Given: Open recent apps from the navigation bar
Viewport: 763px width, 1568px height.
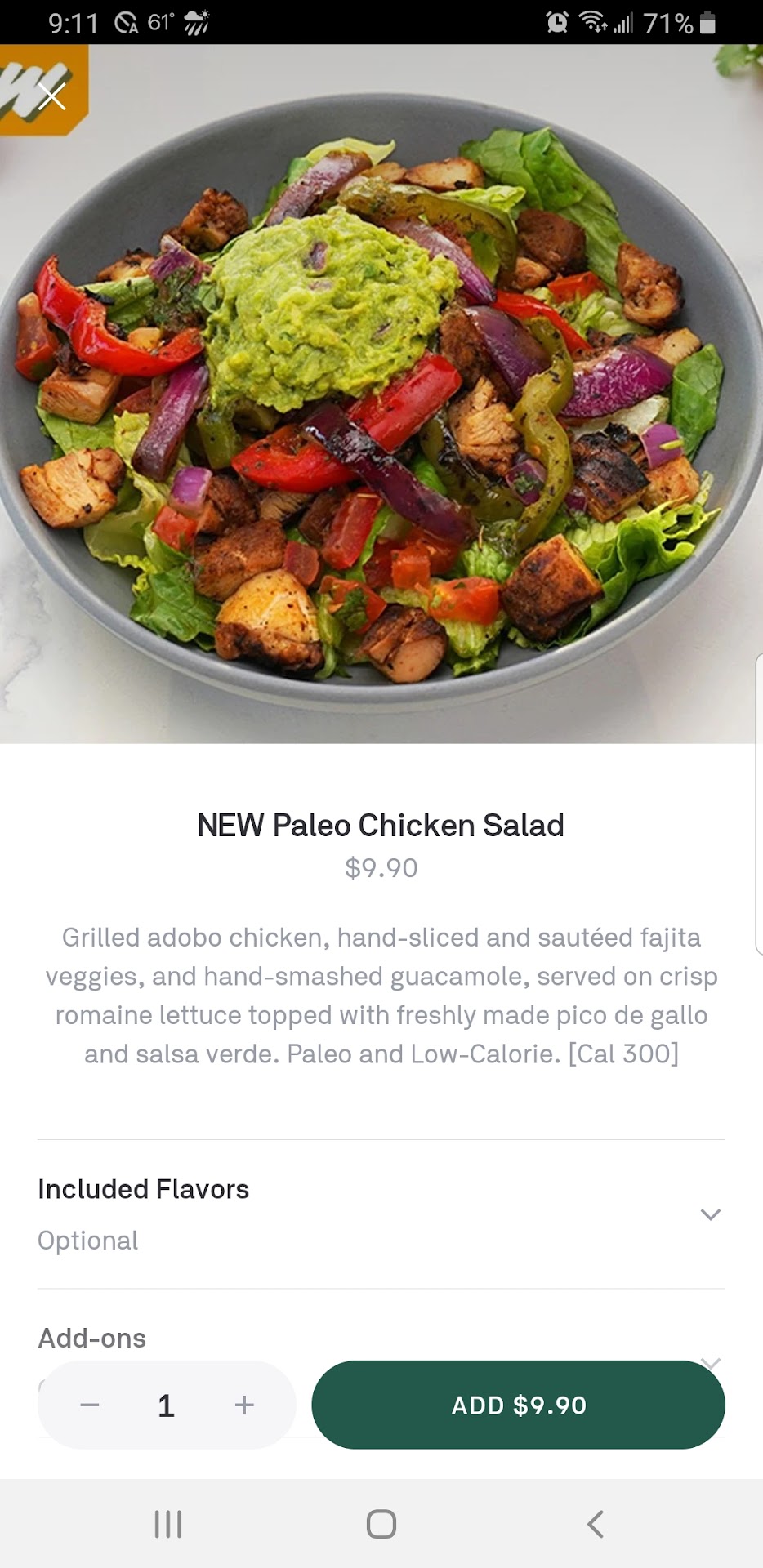Looking at the screenshot, I should pos(168,1524).
